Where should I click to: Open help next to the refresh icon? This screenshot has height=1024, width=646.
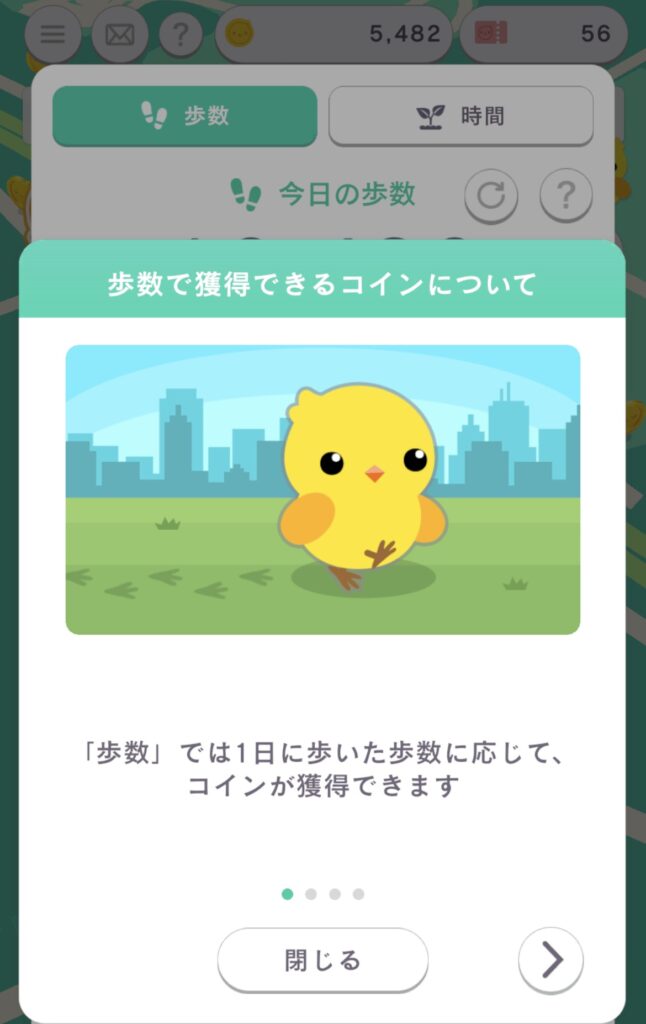coord(565,195)
